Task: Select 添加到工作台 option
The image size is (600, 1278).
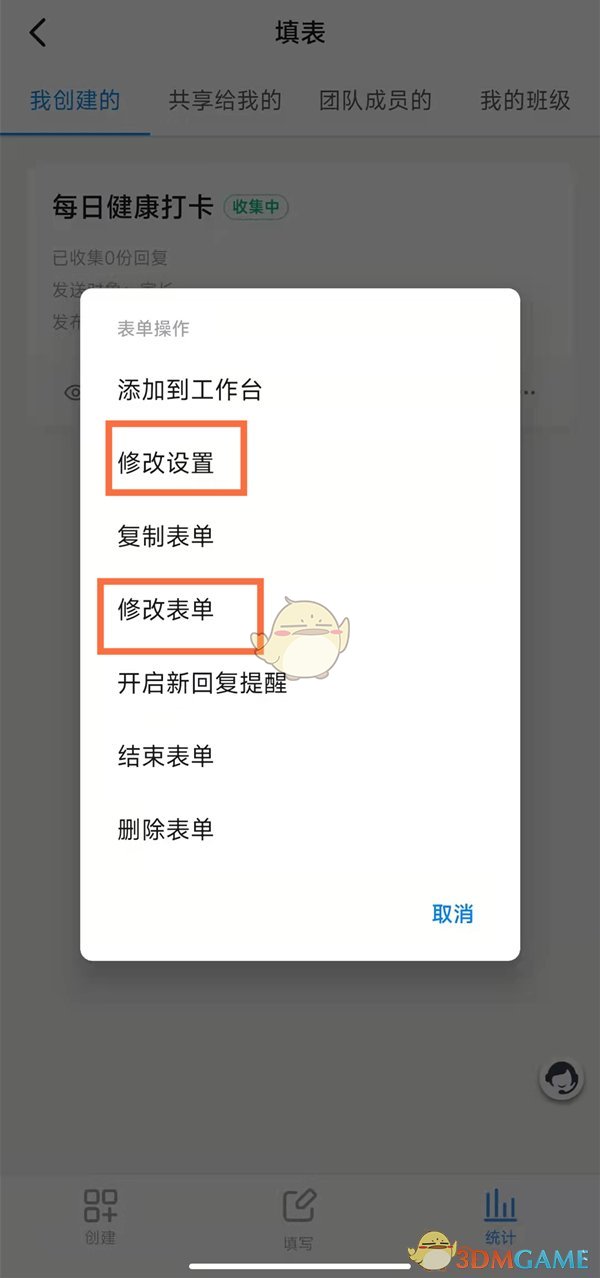Action: (189, 390)
